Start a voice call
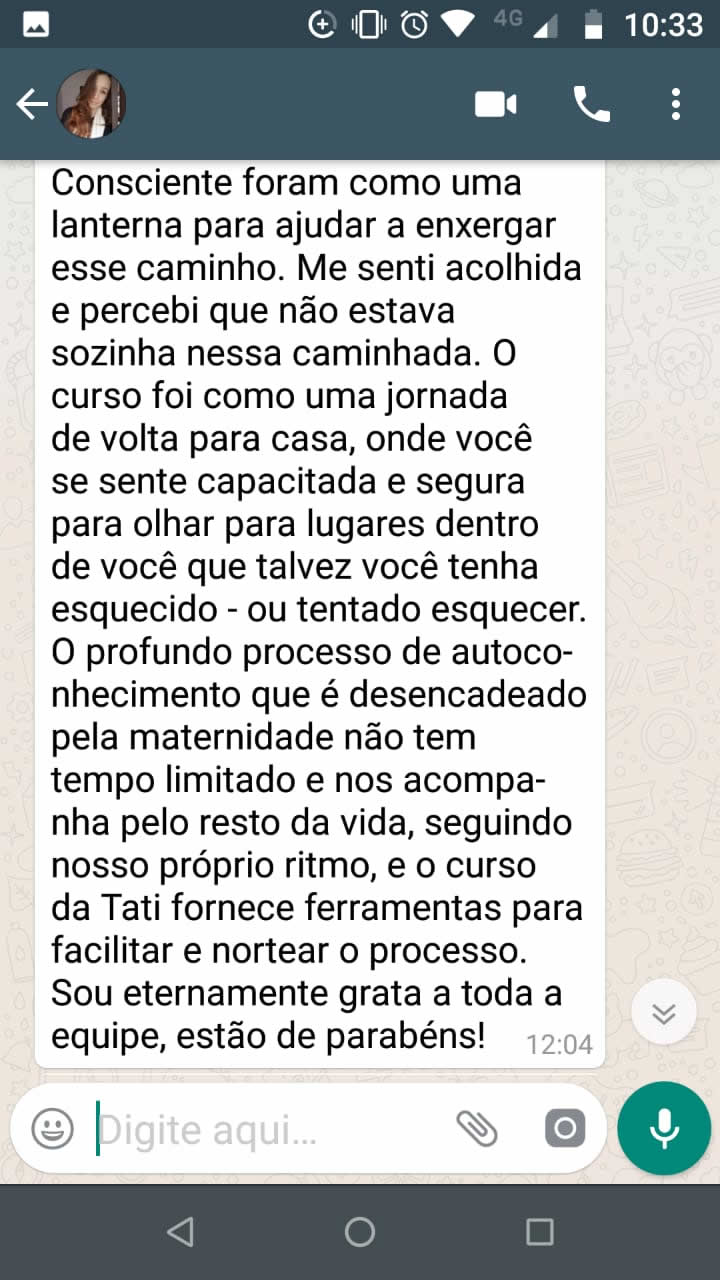 tap(591, 104)
